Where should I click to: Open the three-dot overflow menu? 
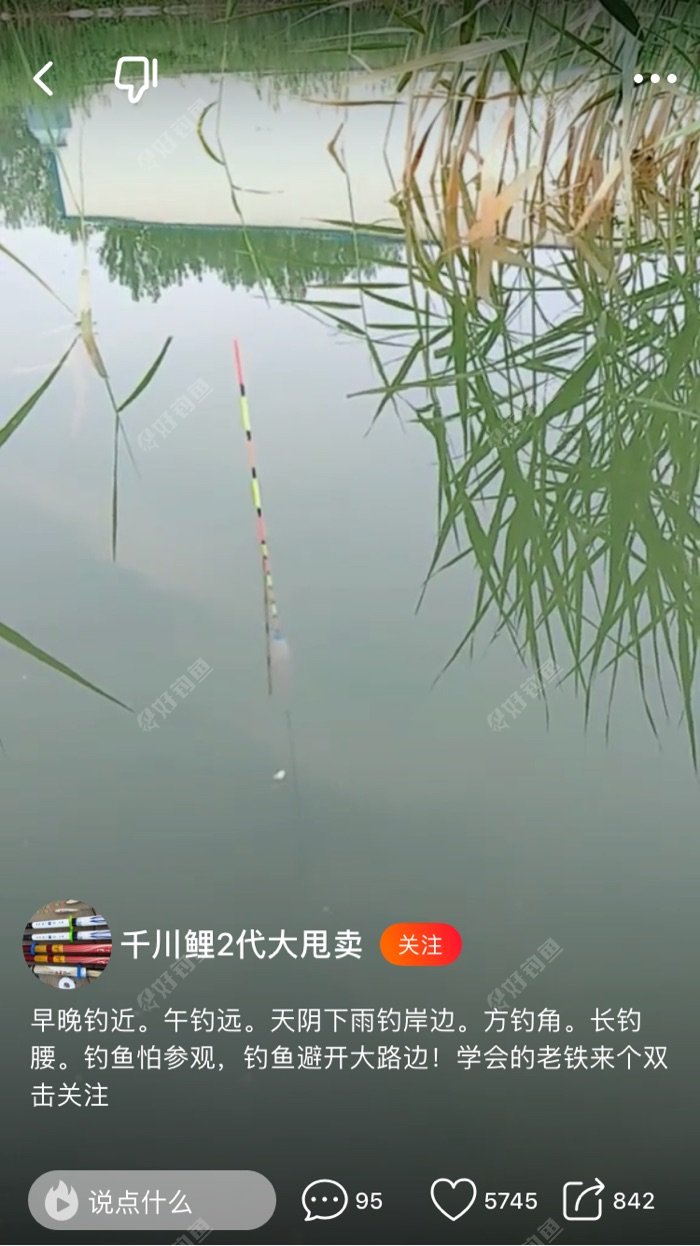(x=654, y=78)
